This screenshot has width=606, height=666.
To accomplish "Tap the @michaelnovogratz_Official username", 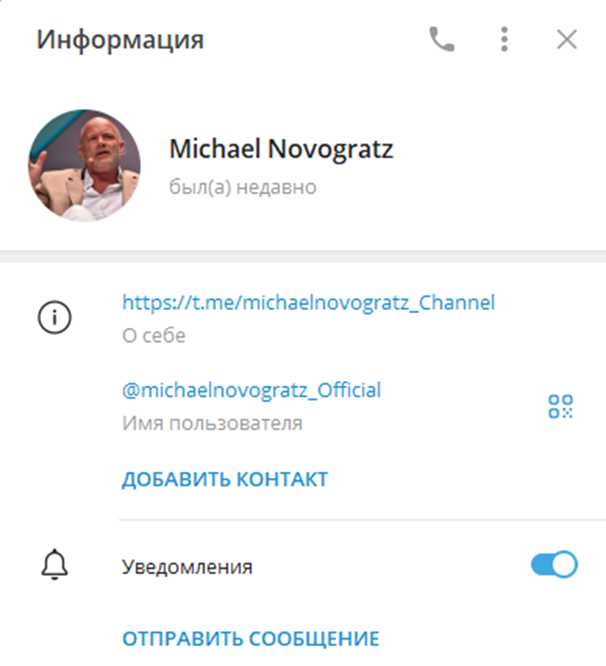I will [251, 390].
